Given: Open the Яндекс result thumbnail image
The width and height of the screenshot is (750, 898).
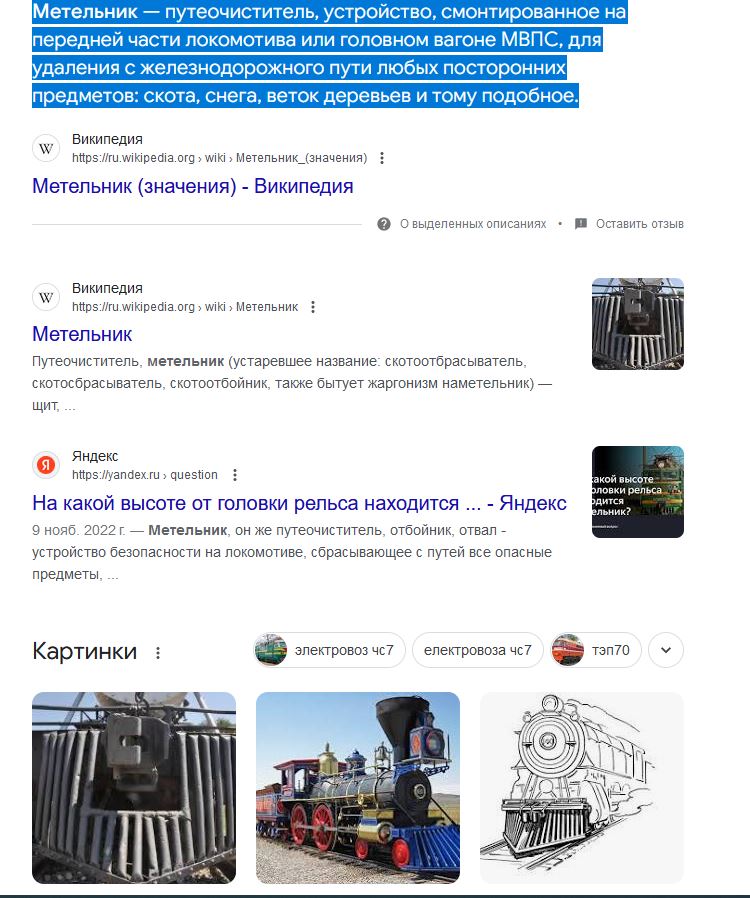Looking at the screenshot, I should 638,492.
